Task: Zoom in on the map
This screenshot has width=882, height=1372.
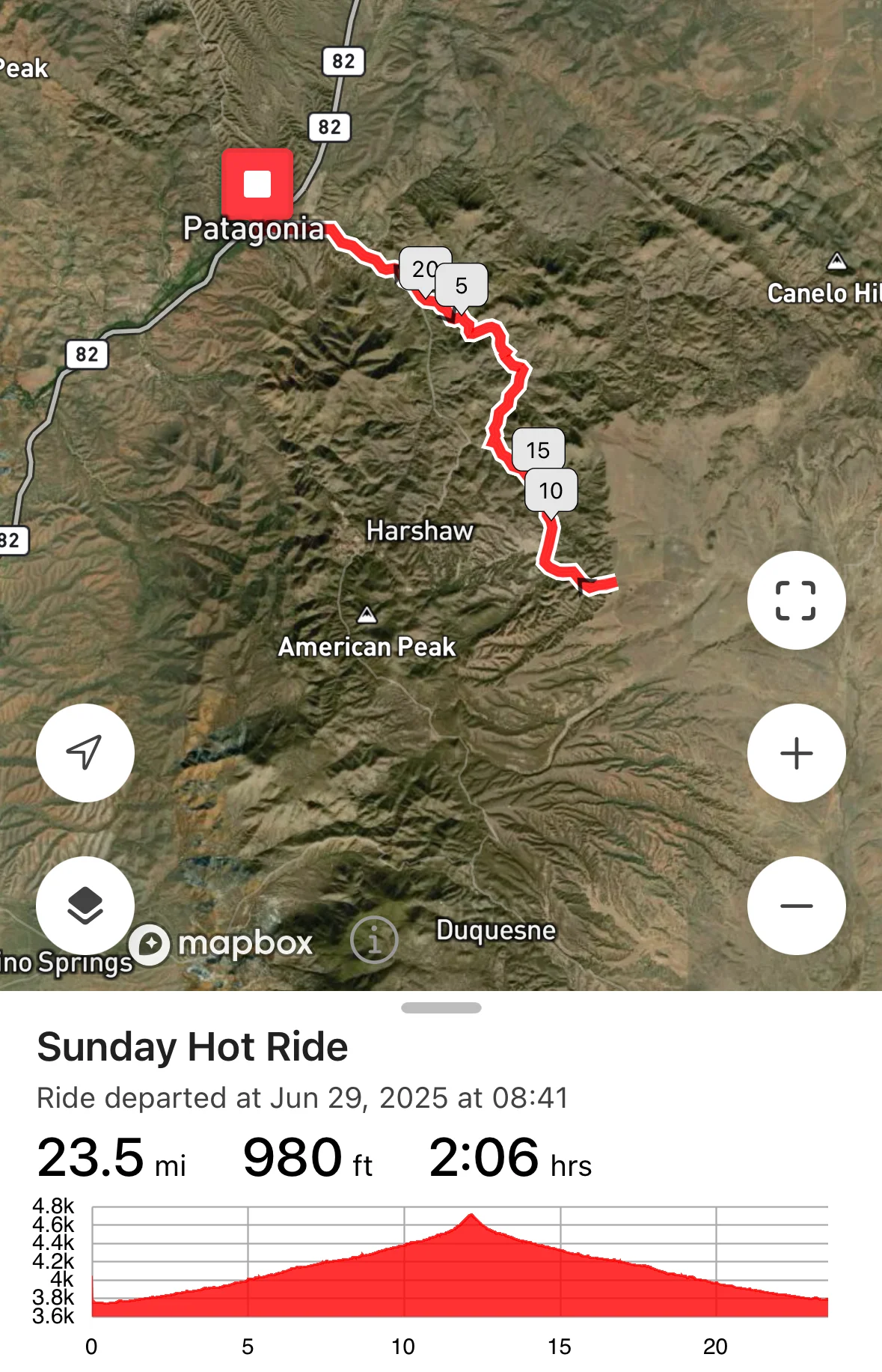Action: pos(796,753)
